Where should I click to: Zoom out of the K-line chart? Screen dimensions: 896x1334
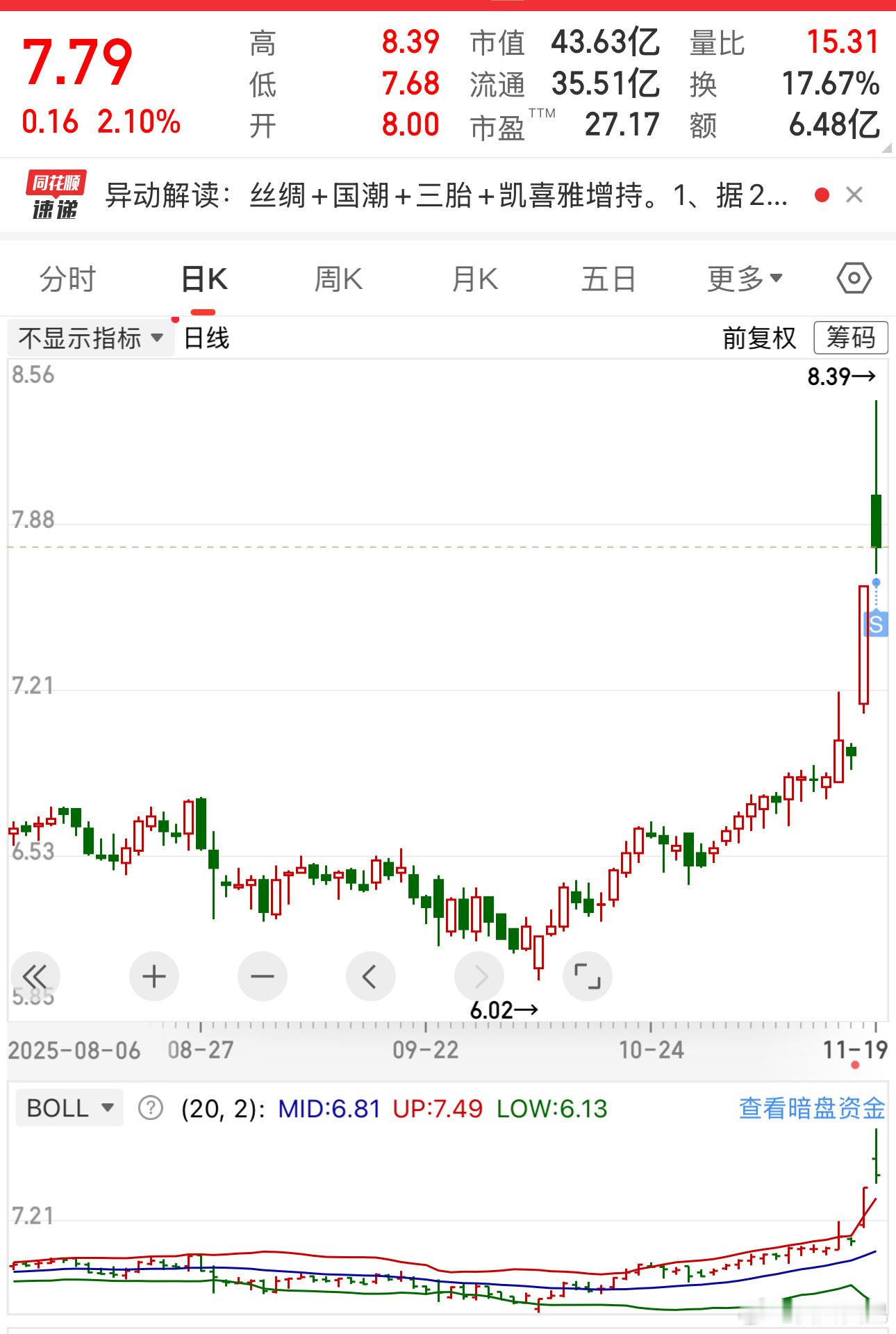263,976
